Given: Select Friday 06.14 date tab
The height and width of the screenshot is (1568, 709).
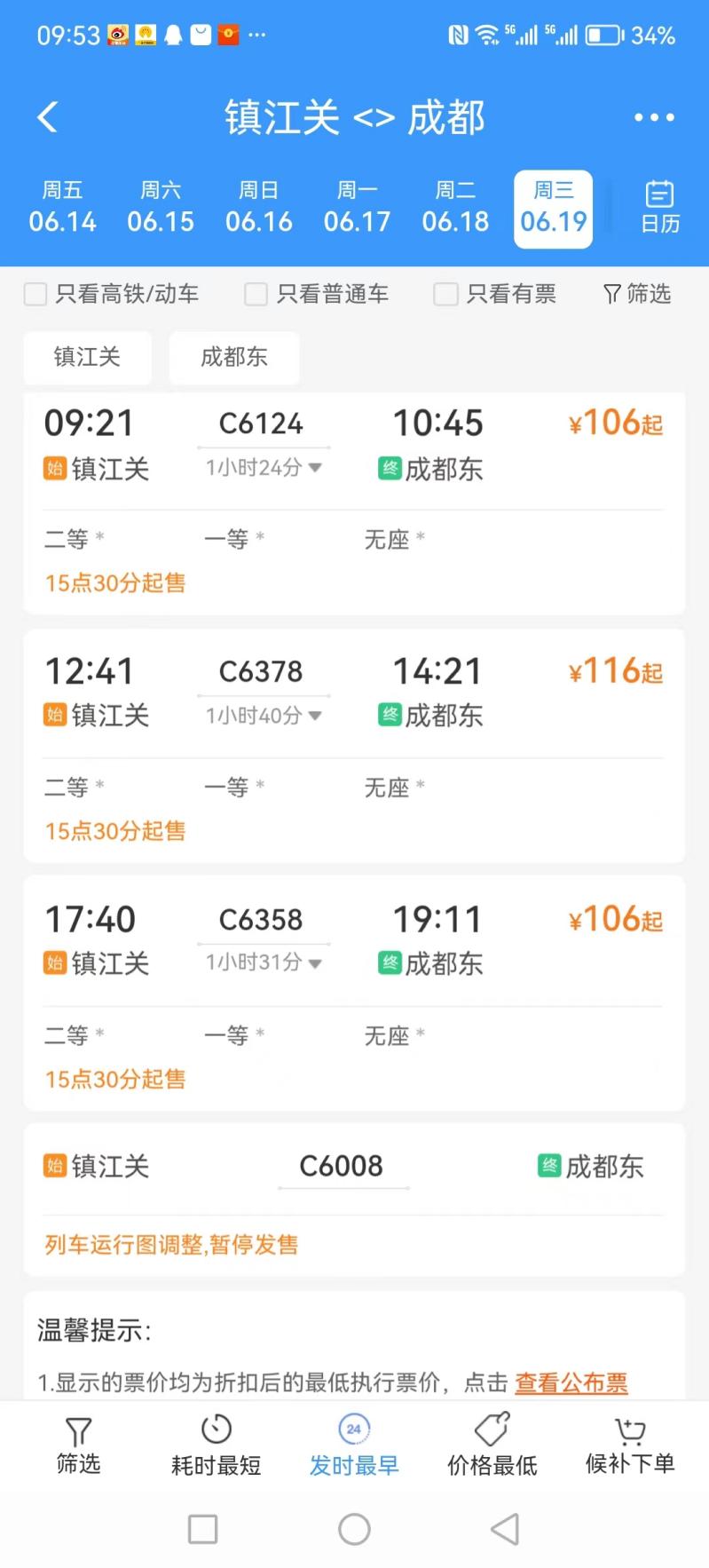Looking at the screenshot, I should (62, 208).
